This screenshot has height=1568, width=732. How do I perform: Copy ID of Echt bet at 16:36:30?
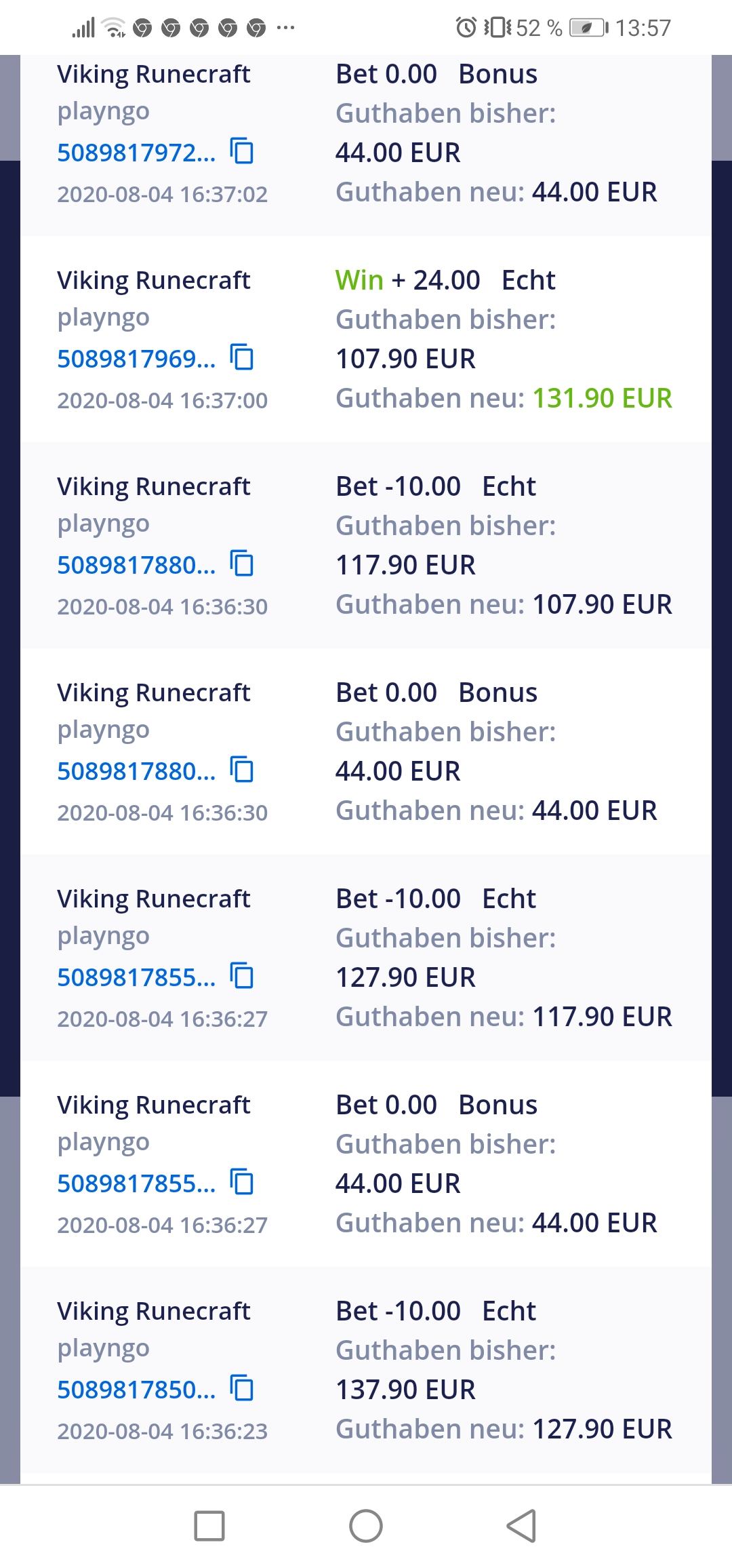pyautogui.click(x=242, y=563)
